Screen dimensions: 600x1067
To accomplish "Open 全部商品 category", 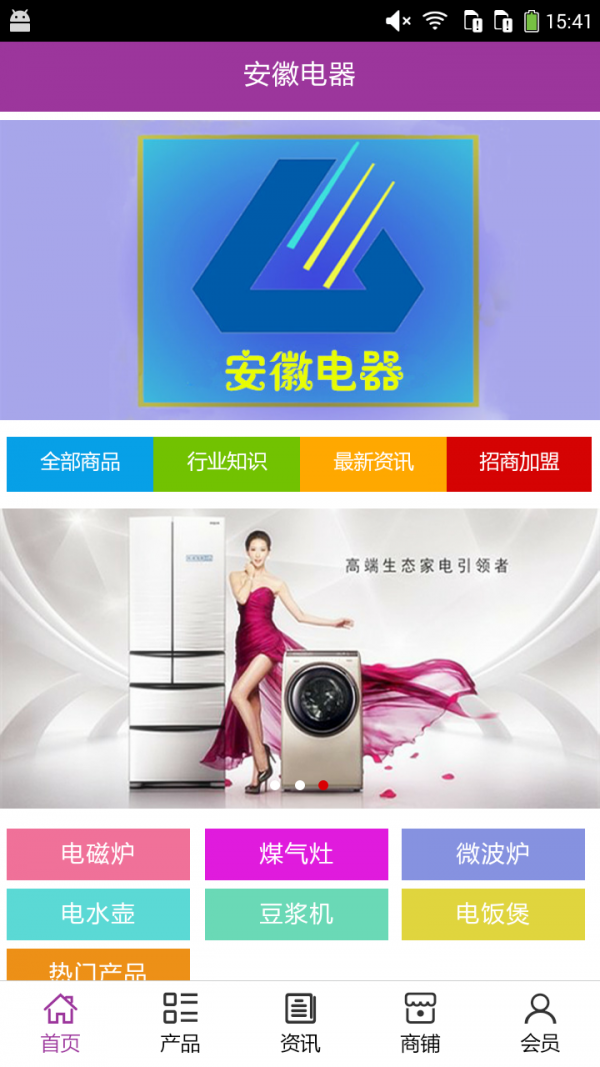I will (80, 463).
